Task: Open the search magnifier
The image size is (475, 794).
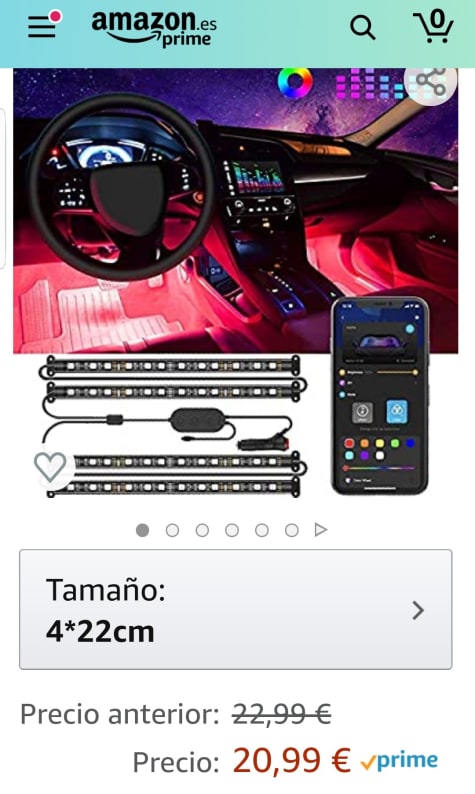Action: click(x=363, y=27)
